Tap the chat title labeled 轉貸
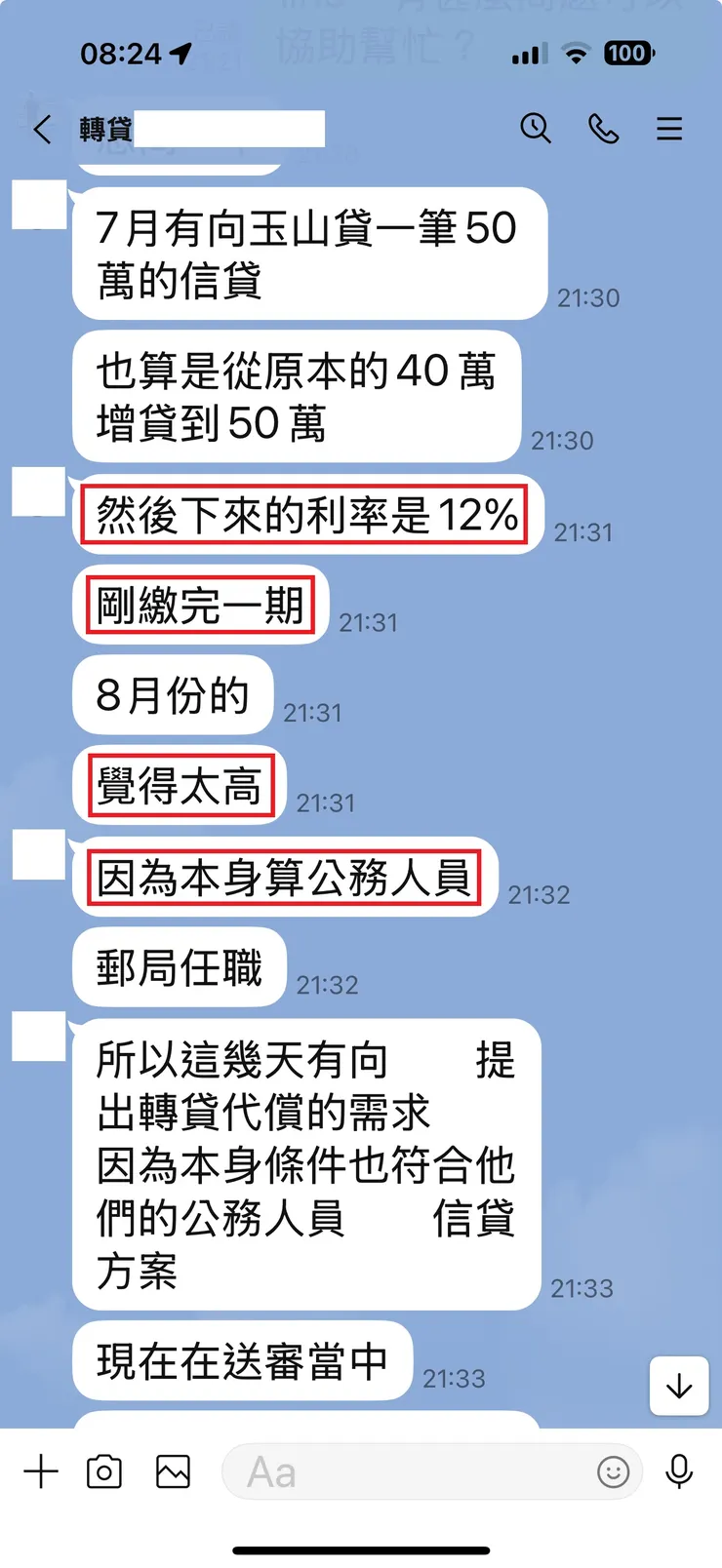This screenshot has height=1568, width=722. (102, 128)
